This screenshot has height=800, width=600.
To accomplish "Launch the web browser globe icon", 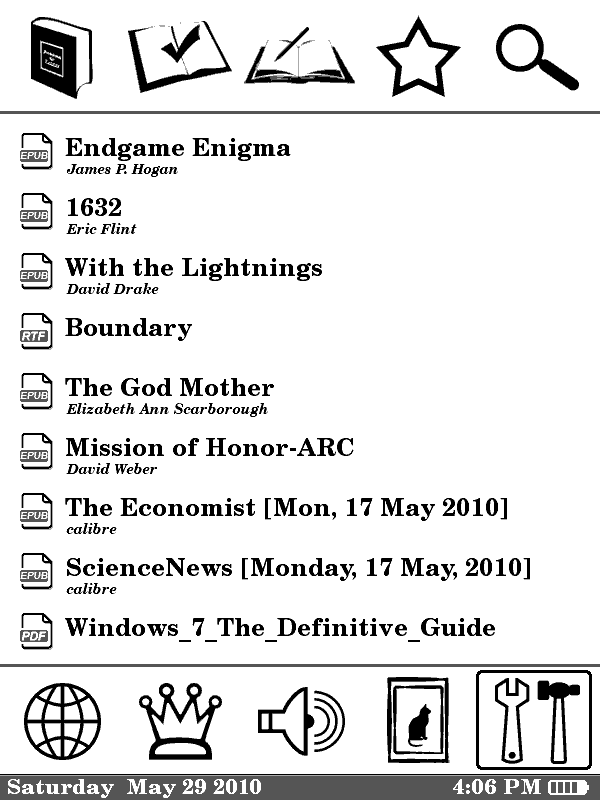I will point(63,721).
